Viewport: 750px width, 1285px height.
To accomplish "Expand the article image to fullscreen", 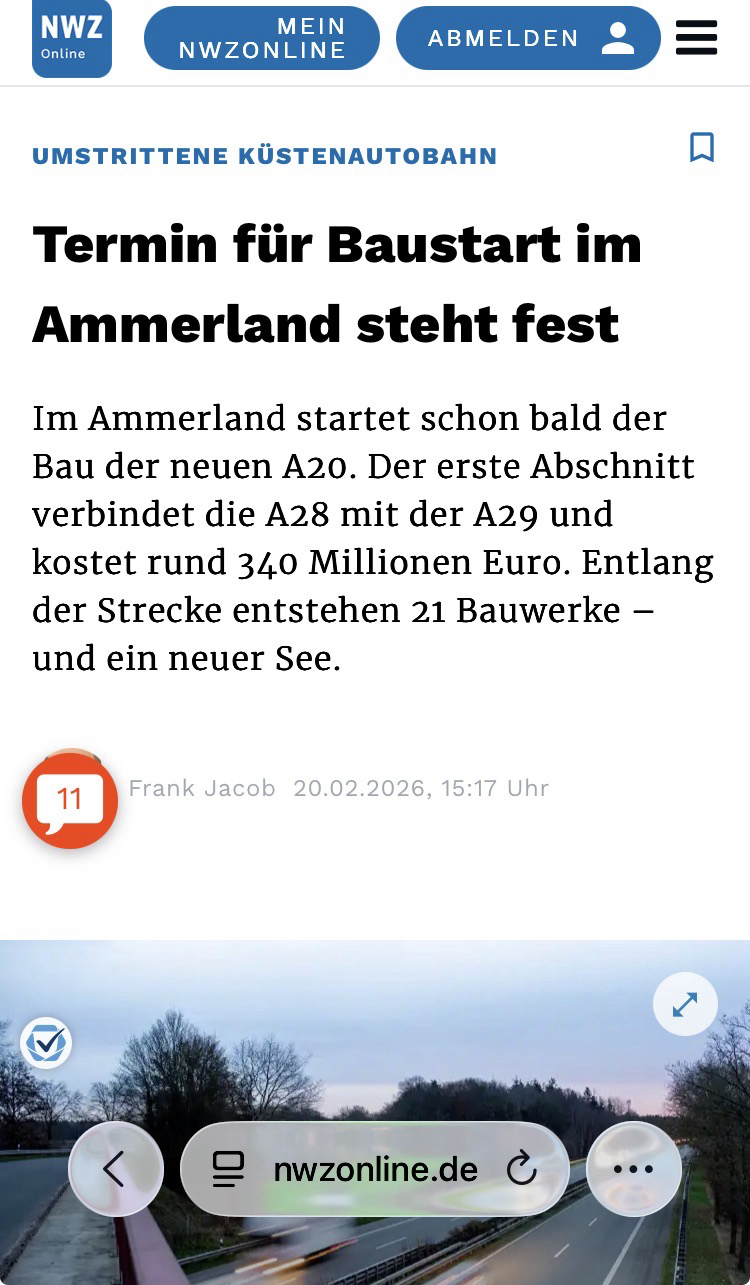I will tap(685, 1003).
